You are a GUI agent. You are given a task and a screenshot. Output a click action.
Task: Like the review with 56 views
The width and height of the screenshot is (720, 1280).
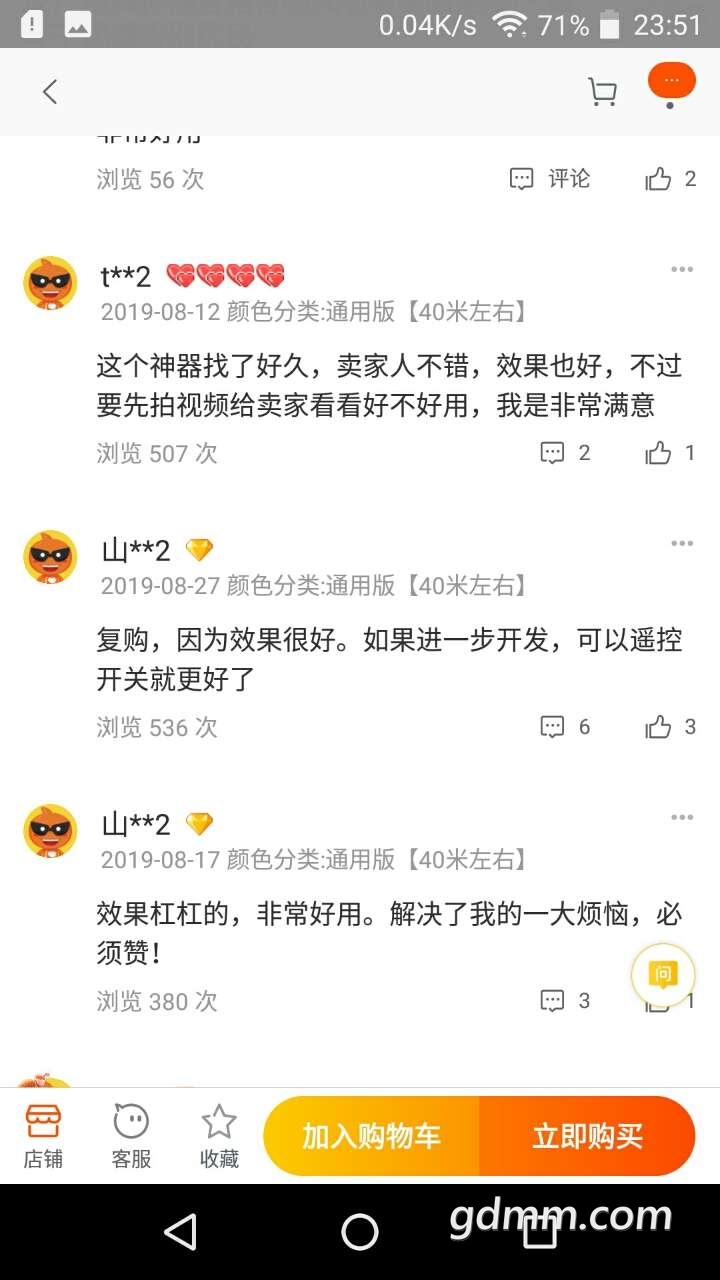659,179
